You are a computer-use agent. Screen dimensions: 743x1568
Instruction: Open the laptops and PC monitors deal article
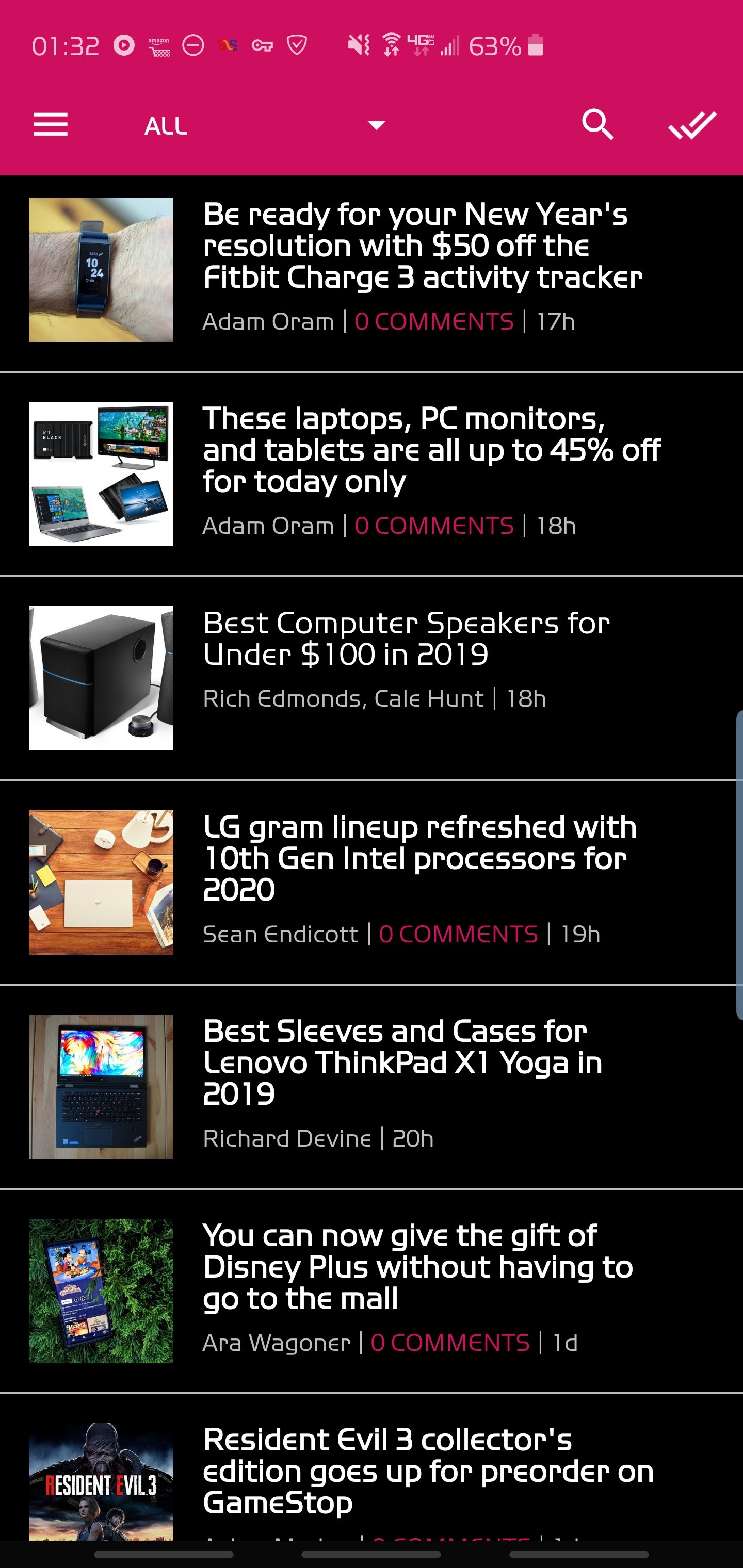[431, 450]
